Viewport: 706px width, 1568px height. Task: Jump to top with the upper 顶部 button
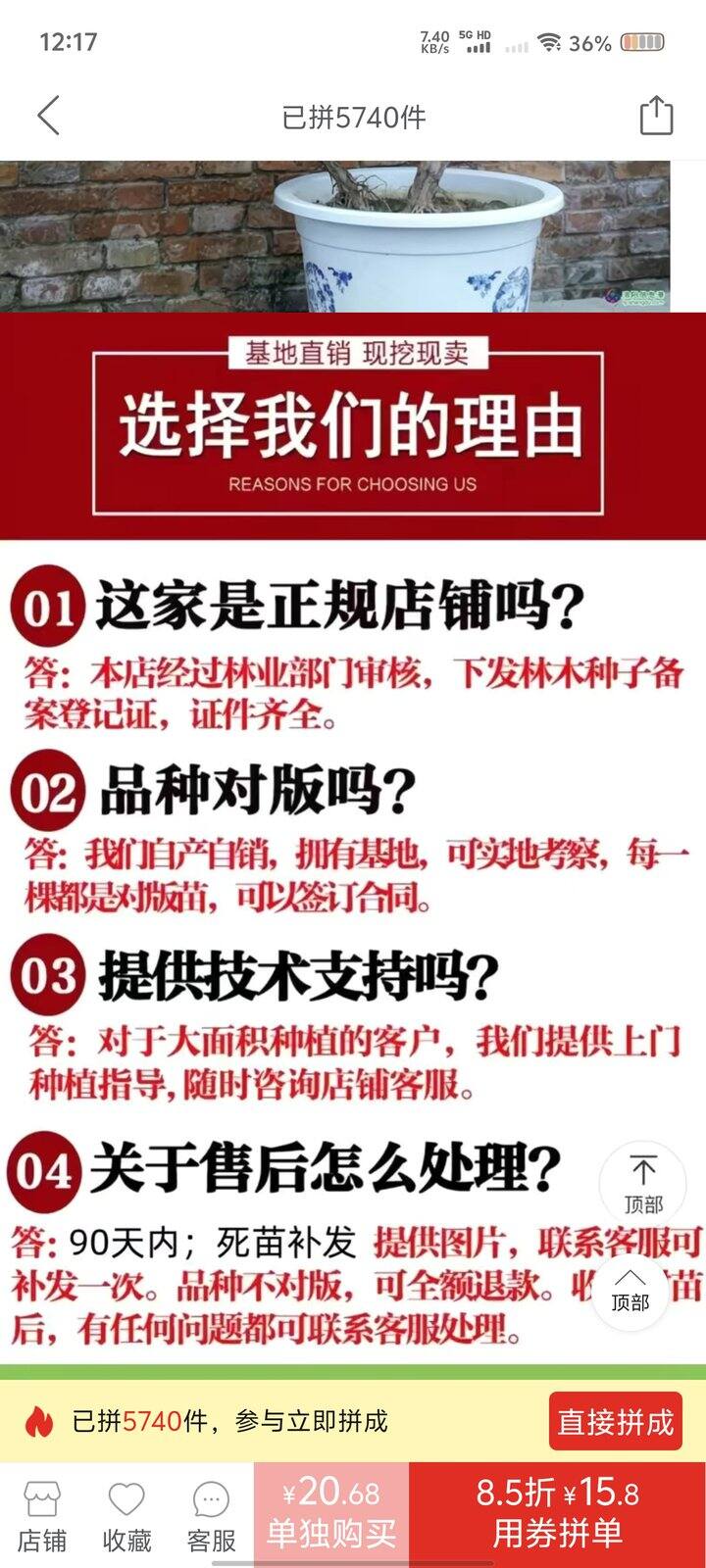[x=643, y=1185]
